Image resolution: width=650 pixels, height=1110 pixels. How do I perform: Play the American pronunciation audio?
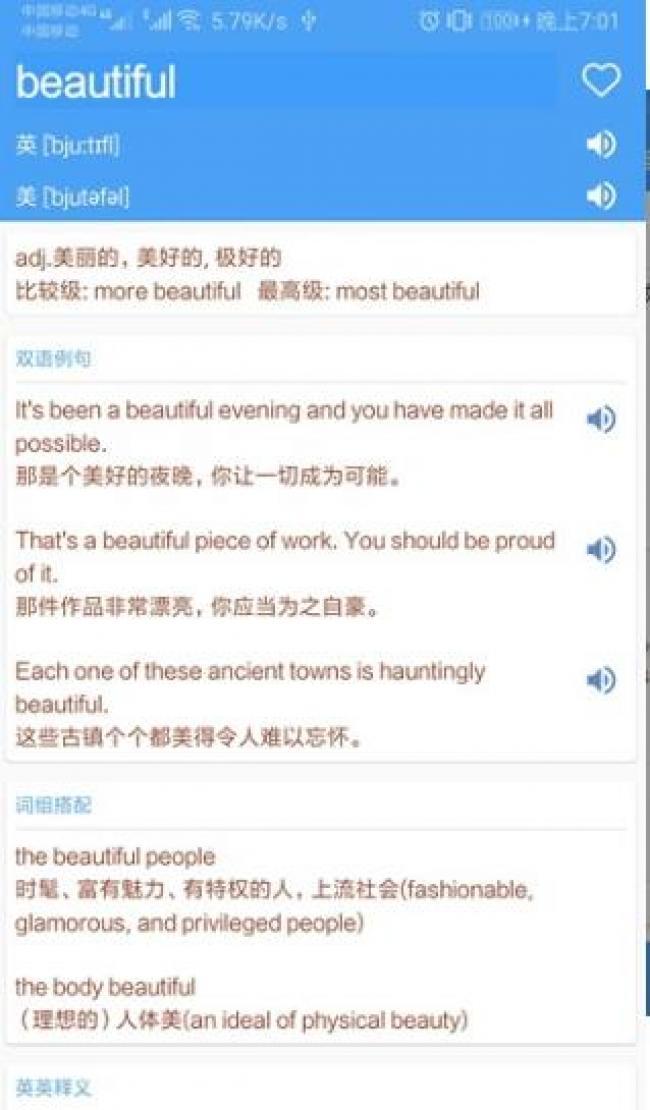601,196
